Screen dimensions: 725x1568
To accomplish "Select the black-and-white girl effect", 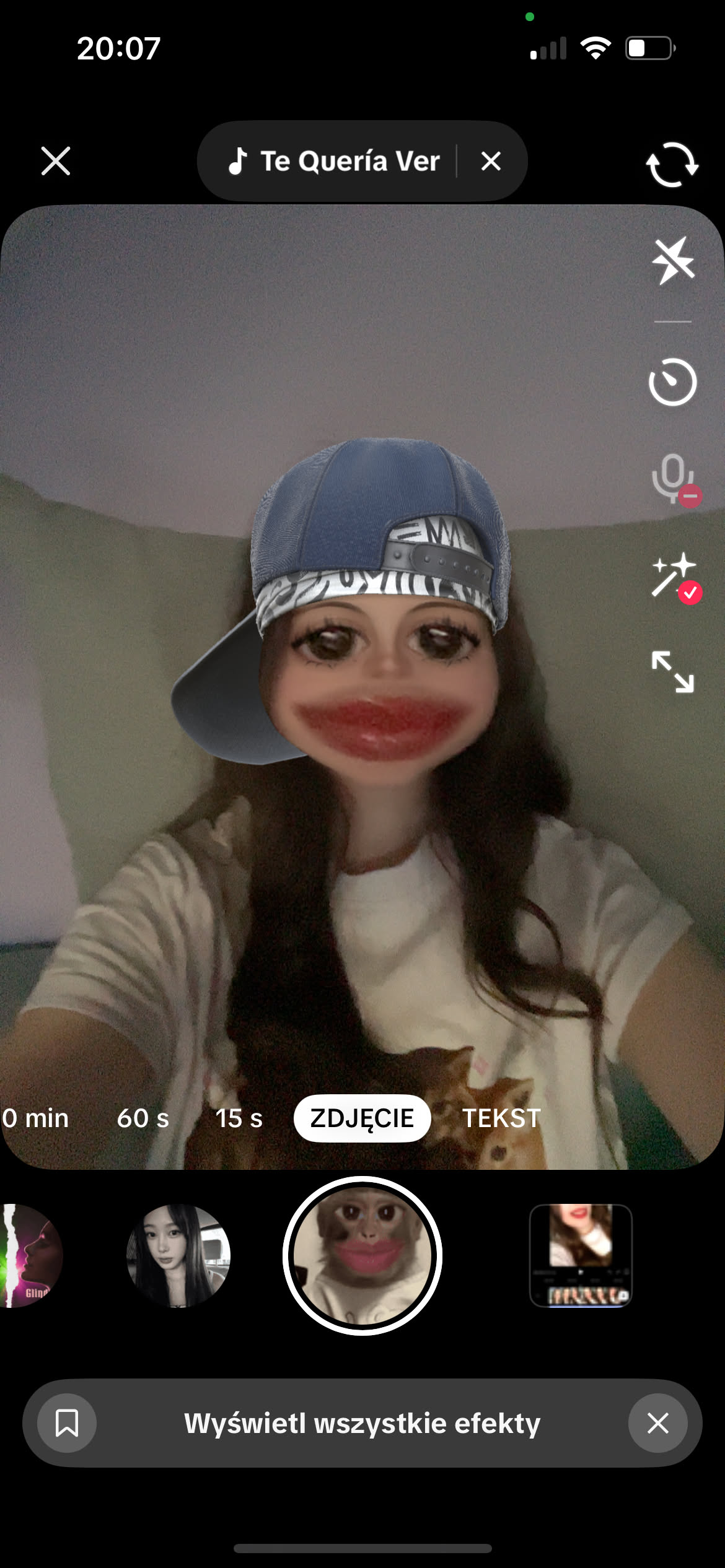I will tap(178, 1256).
